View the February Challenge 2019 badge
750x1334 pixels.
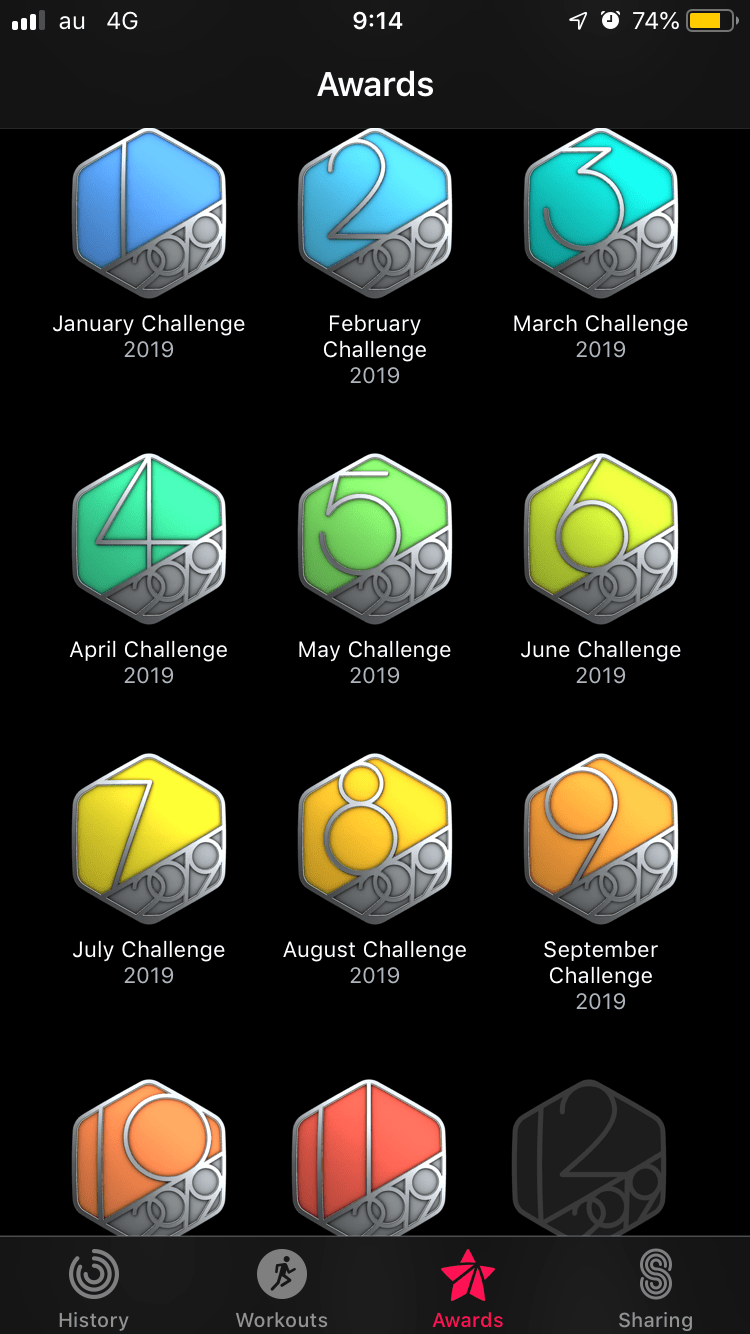375,213
